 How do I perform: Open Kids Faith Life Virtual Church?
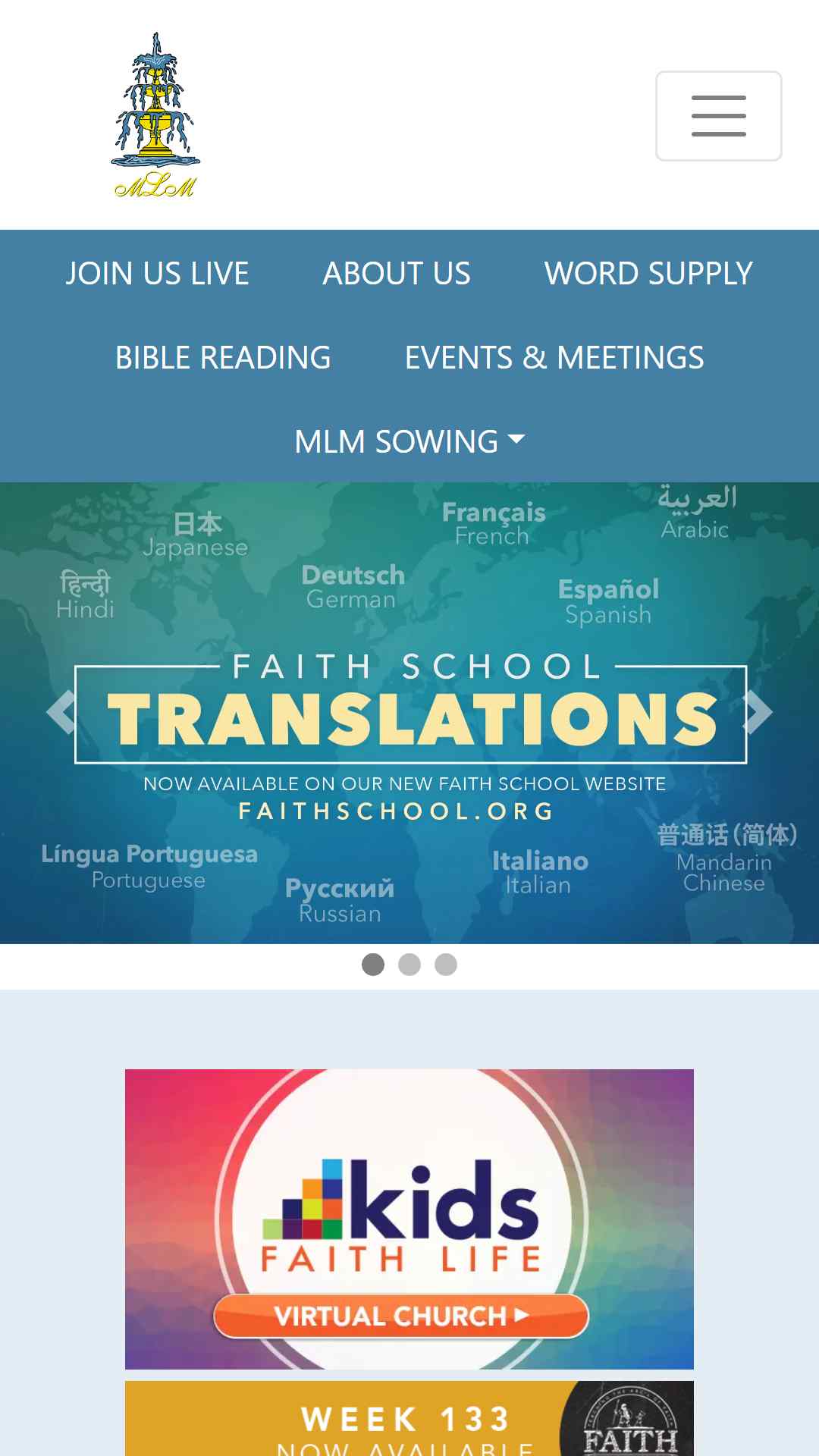(x=409, y=1219)
